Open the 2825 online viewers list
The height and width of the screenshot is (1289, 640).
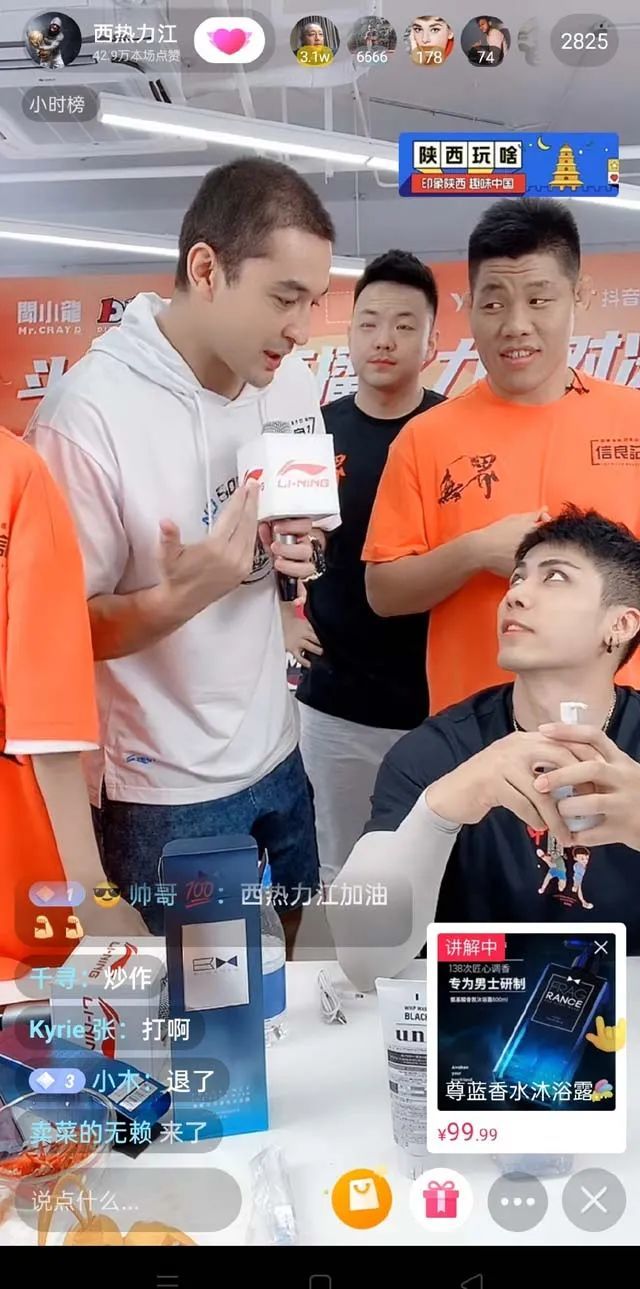[584, 41]
